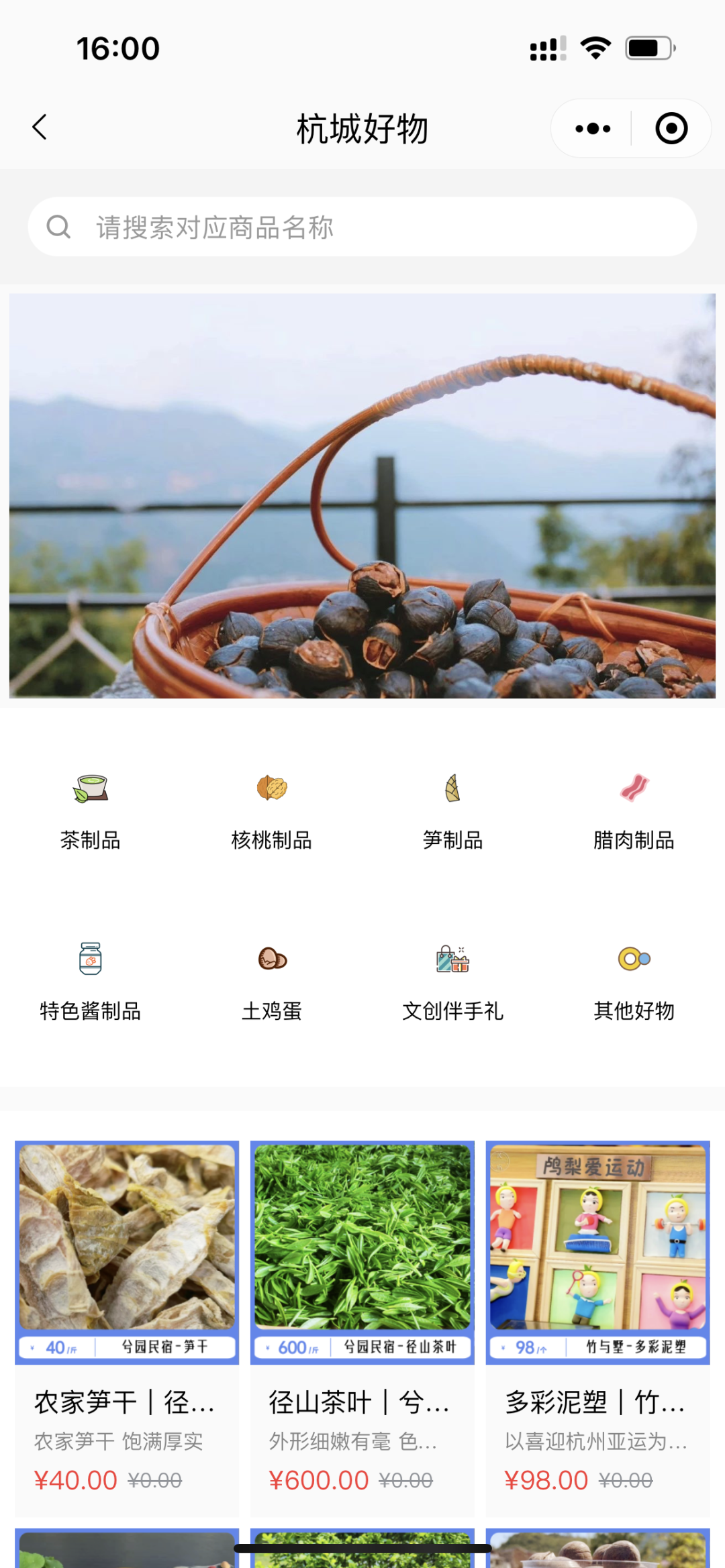Open the 农家笋干 product card
The height and width of the screenshot is (1568, 725).
click(x=127, y=1315)
